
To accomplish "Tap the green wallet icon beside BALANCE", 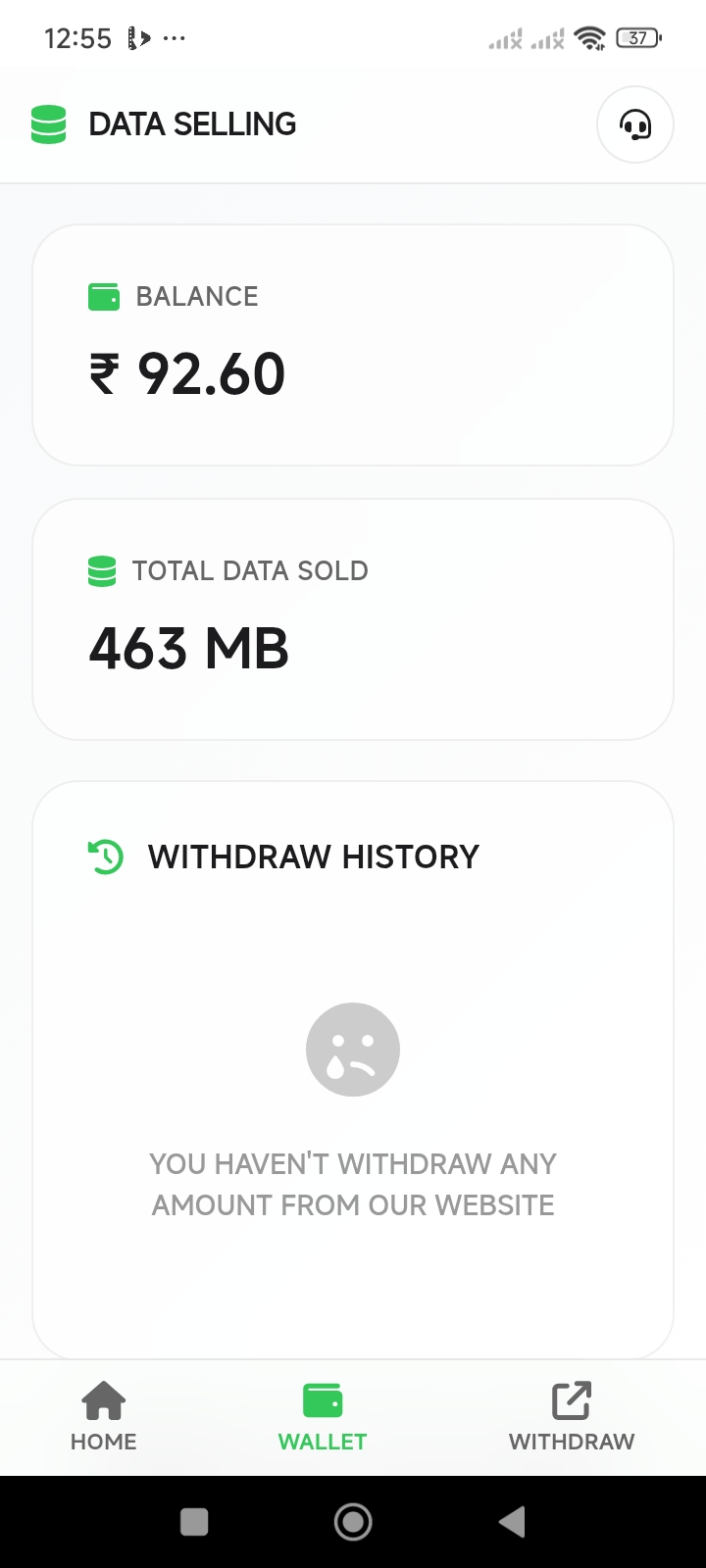I will (103, 296).
